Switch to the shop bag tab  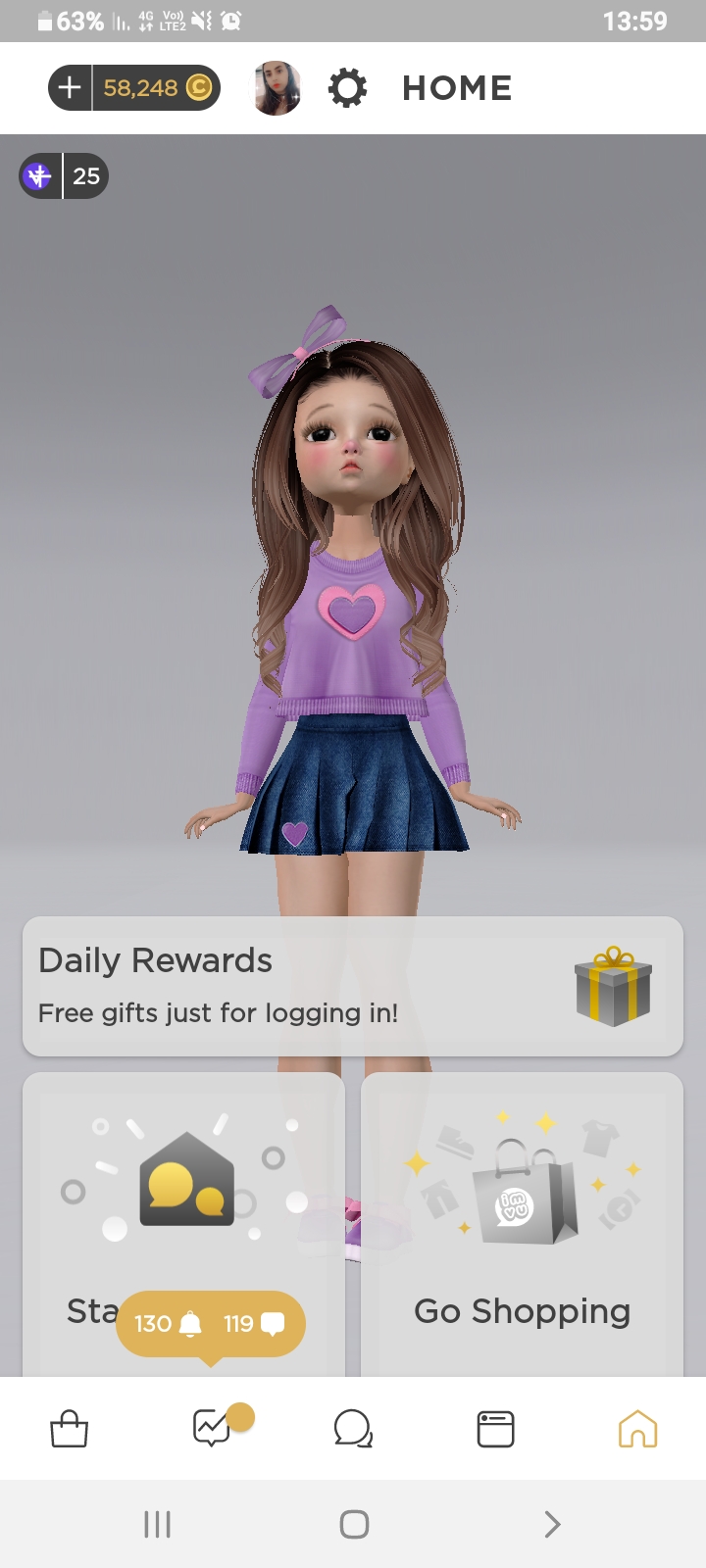pyautogui.click(x=69, y=1429)
